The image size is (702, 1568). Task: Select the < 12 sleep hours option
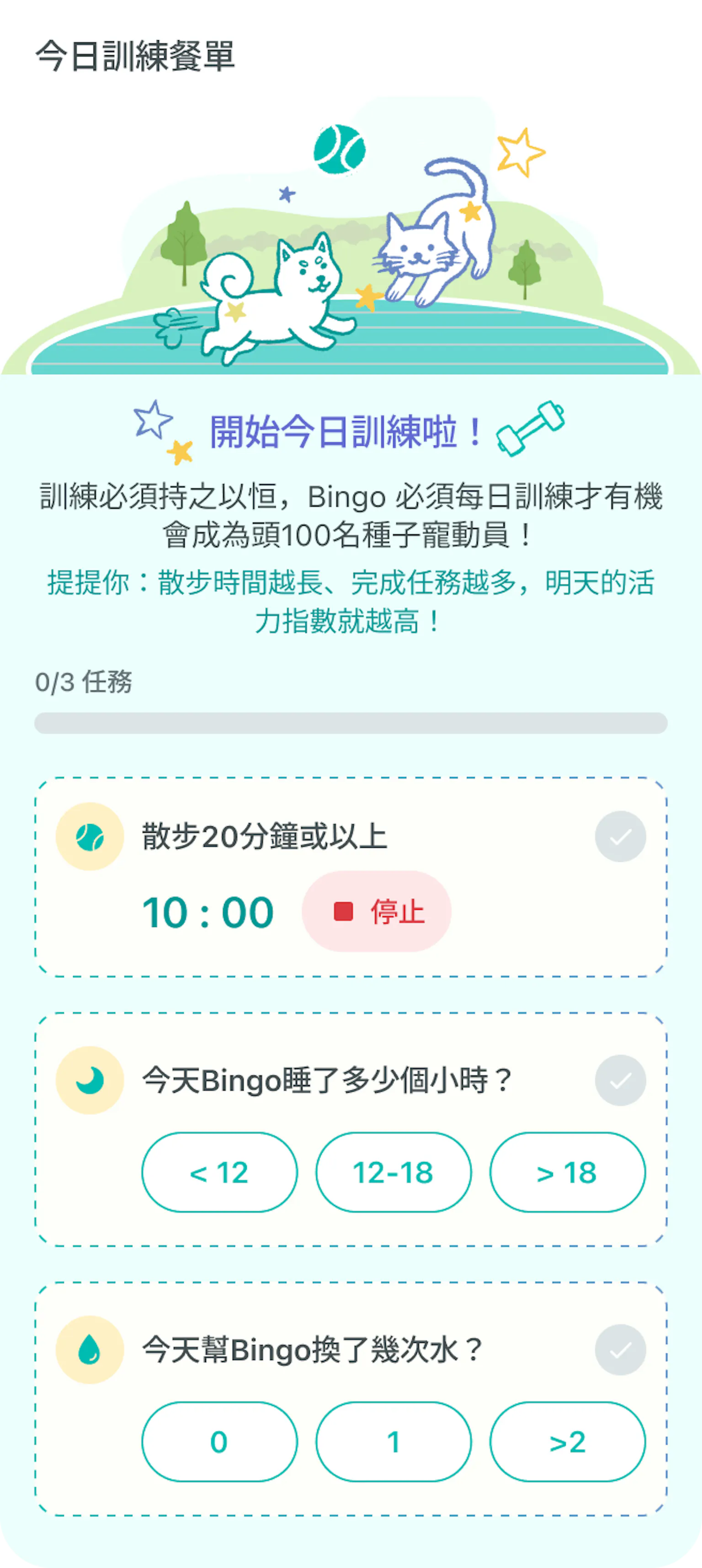220,1173
